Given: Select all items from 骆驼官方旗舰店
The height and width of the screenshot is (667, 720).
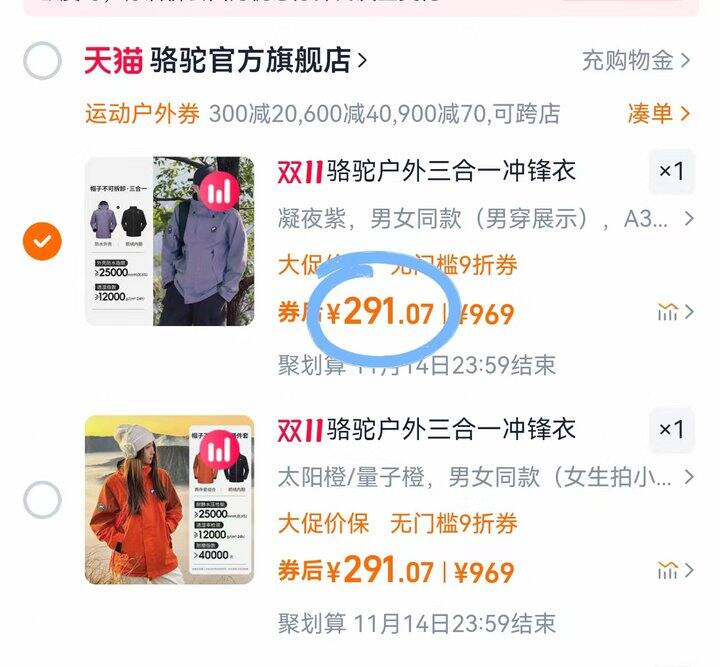Looking at the screenshot, I should tap(42, 61).
